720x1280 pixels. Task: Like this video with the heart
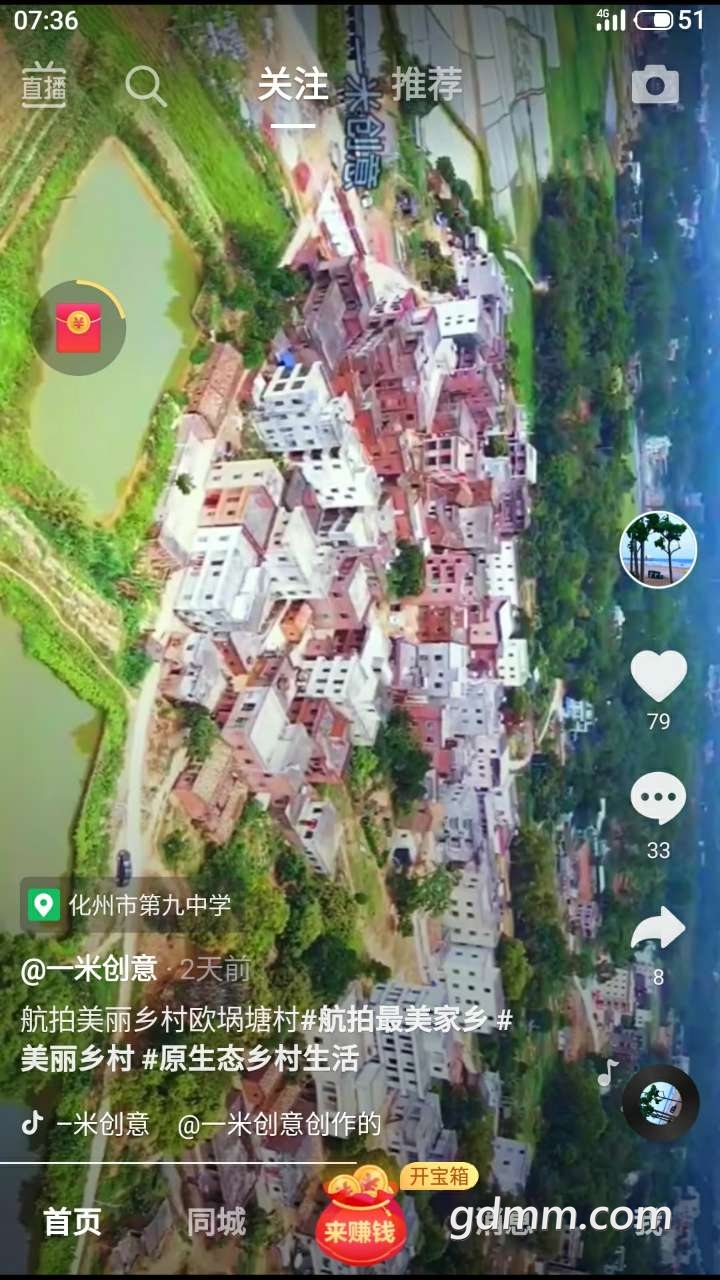[x=659, y=677]
